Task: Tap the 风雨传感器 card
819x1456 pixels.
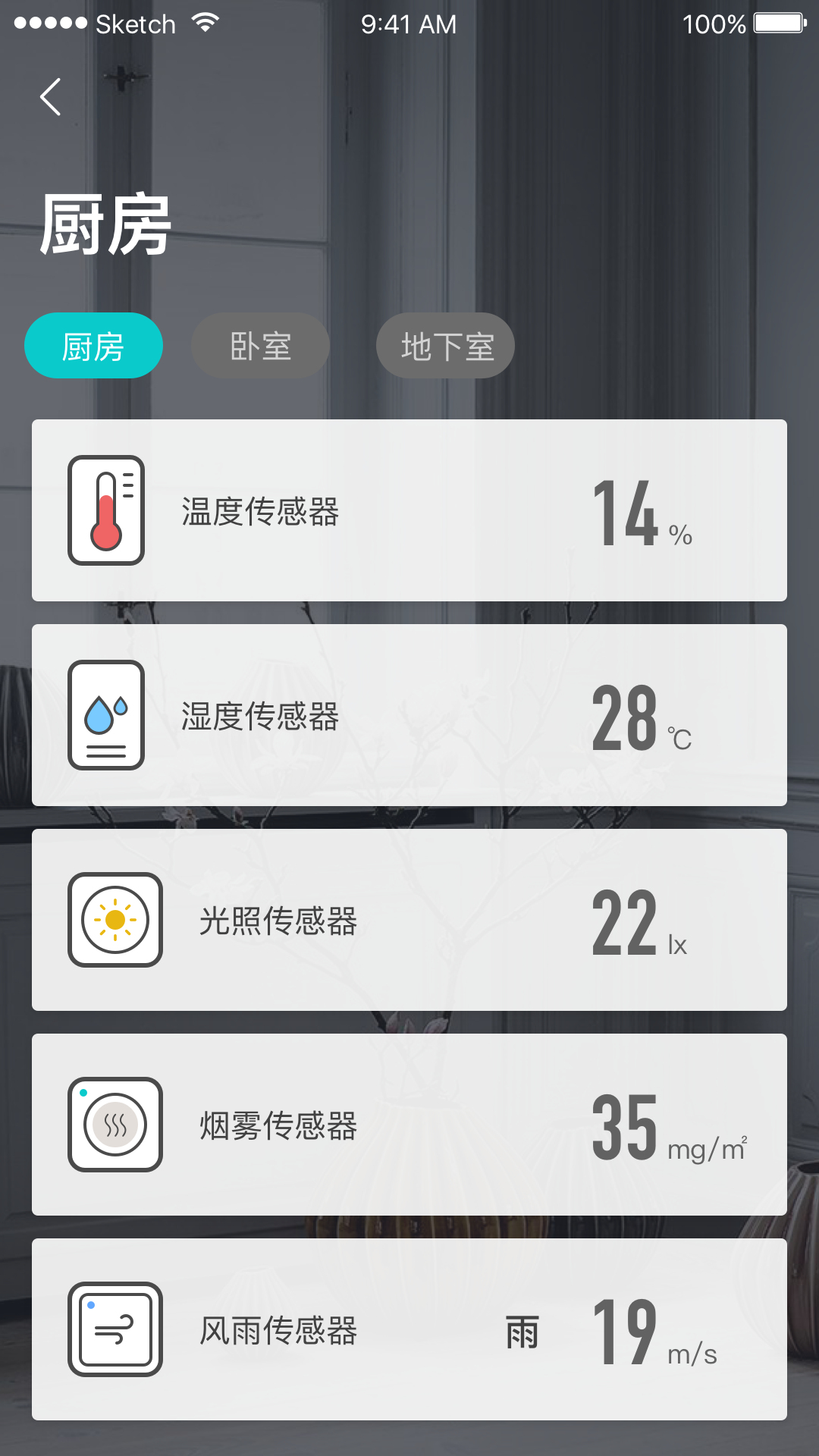Action: coord(409,1329)
